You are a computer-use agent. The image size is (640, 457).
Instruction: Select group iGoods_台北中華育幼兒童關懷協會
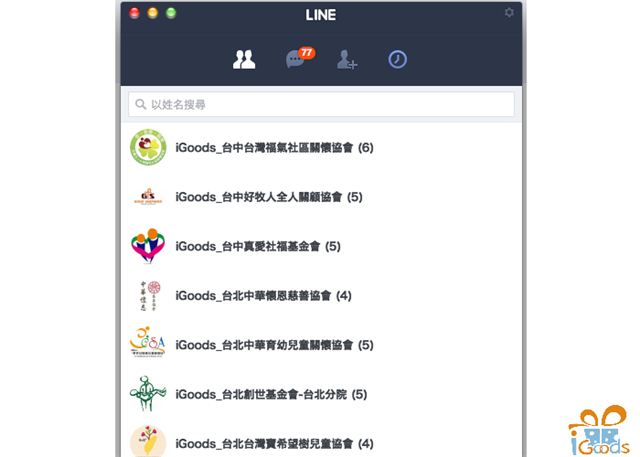(273, 345)
